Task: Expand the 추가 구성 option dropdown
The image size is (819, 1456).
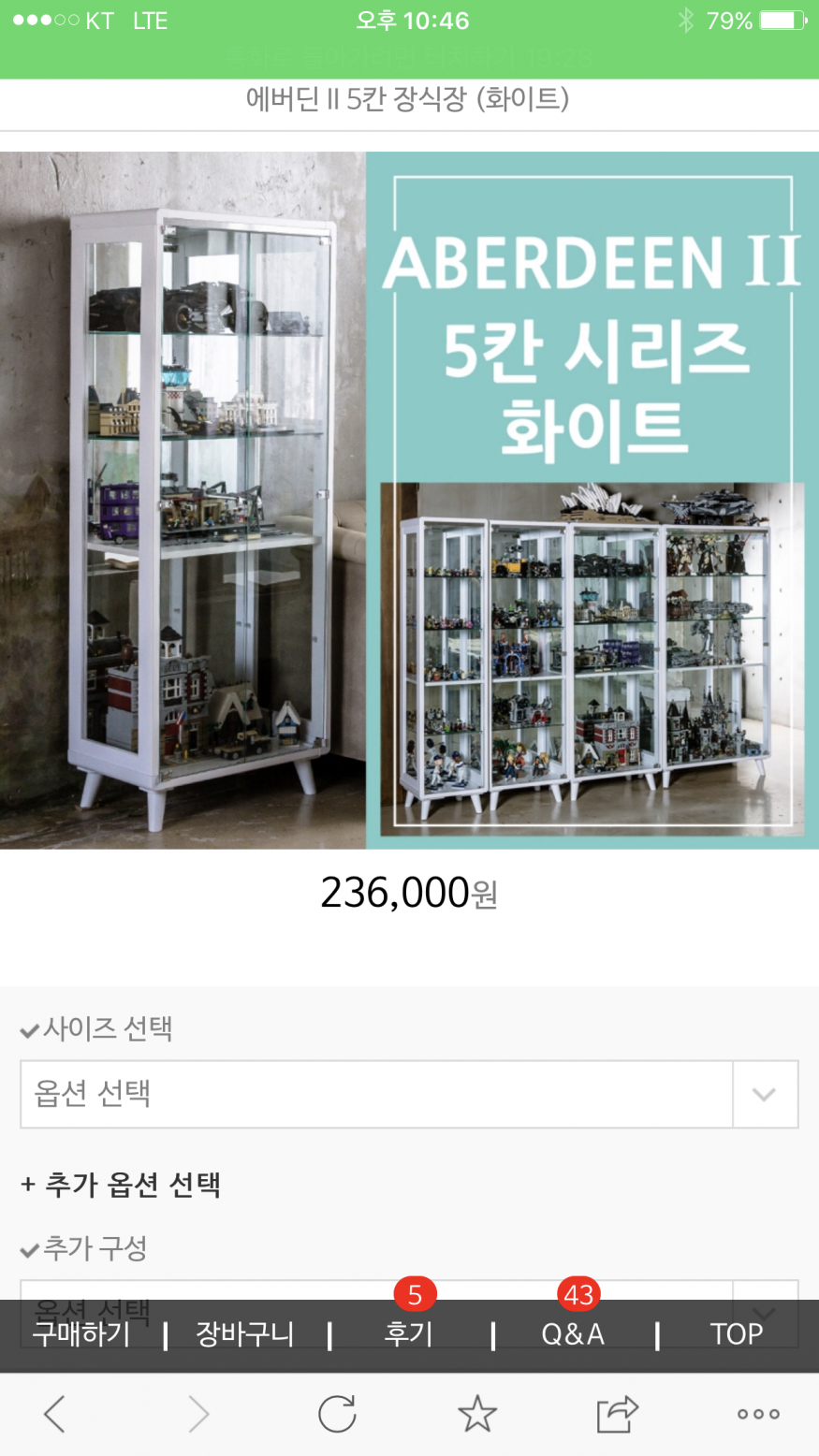Action: point(765,1290)
